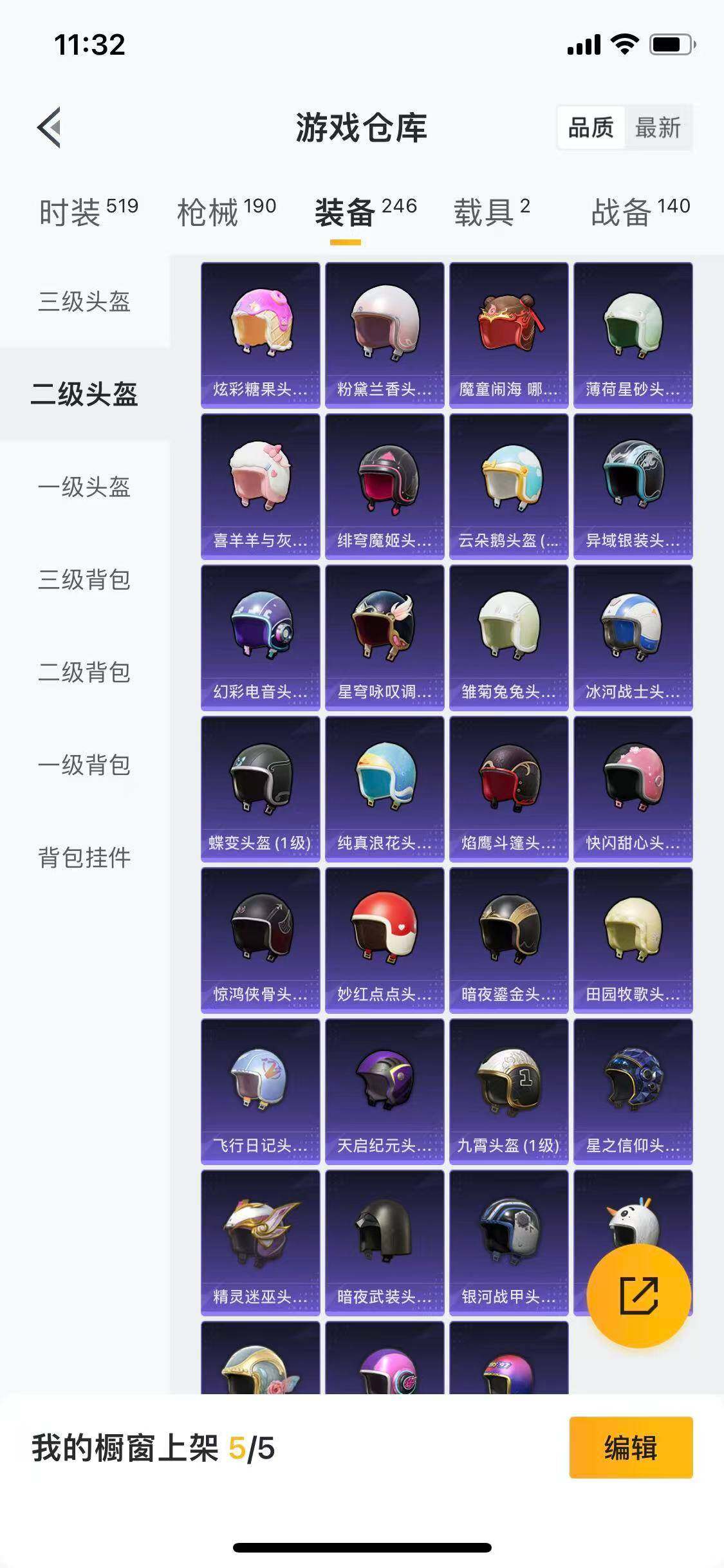
Task: Tap the 编辑 button
Action: [x=631, y=1448]
